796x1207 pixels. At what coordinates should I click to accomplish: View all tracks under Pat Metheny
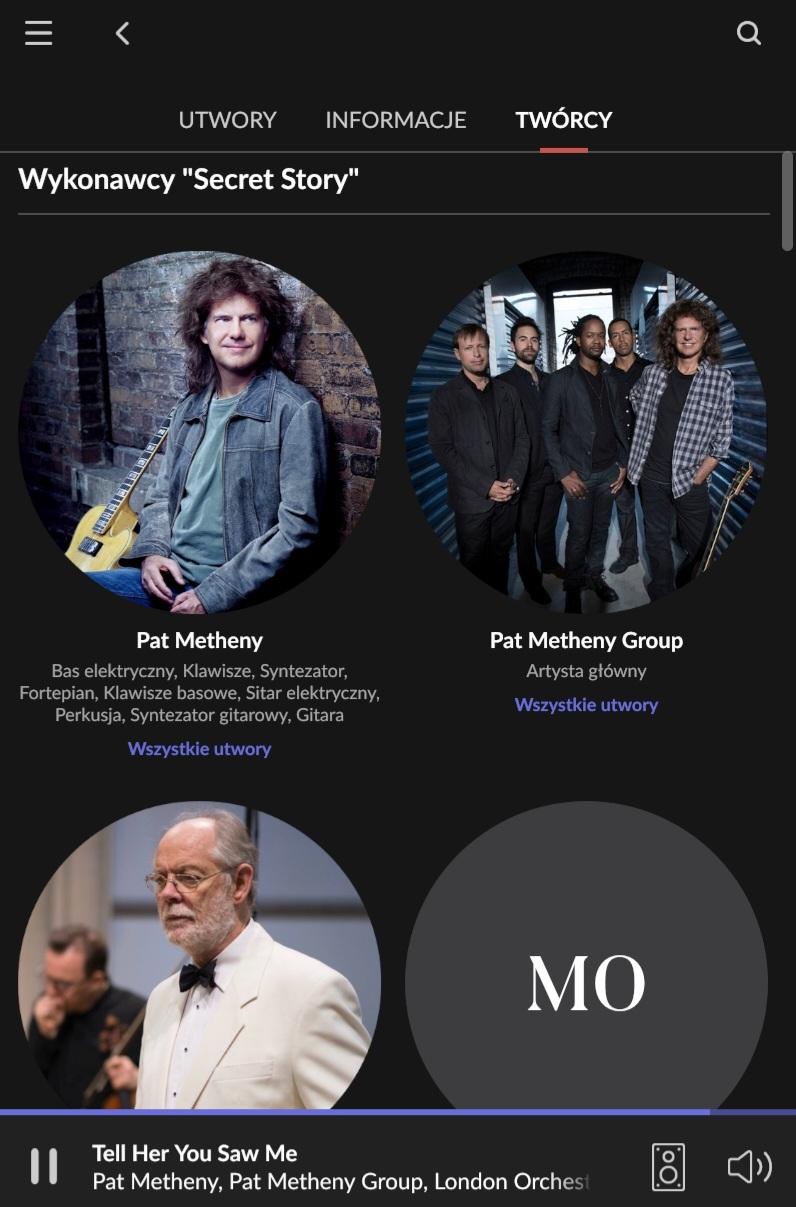(199, 748)
